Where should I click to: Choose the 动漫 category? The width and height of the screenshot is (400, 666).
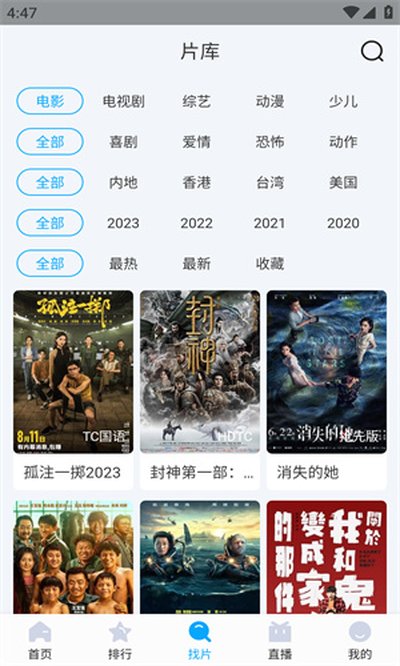(270, 101)
